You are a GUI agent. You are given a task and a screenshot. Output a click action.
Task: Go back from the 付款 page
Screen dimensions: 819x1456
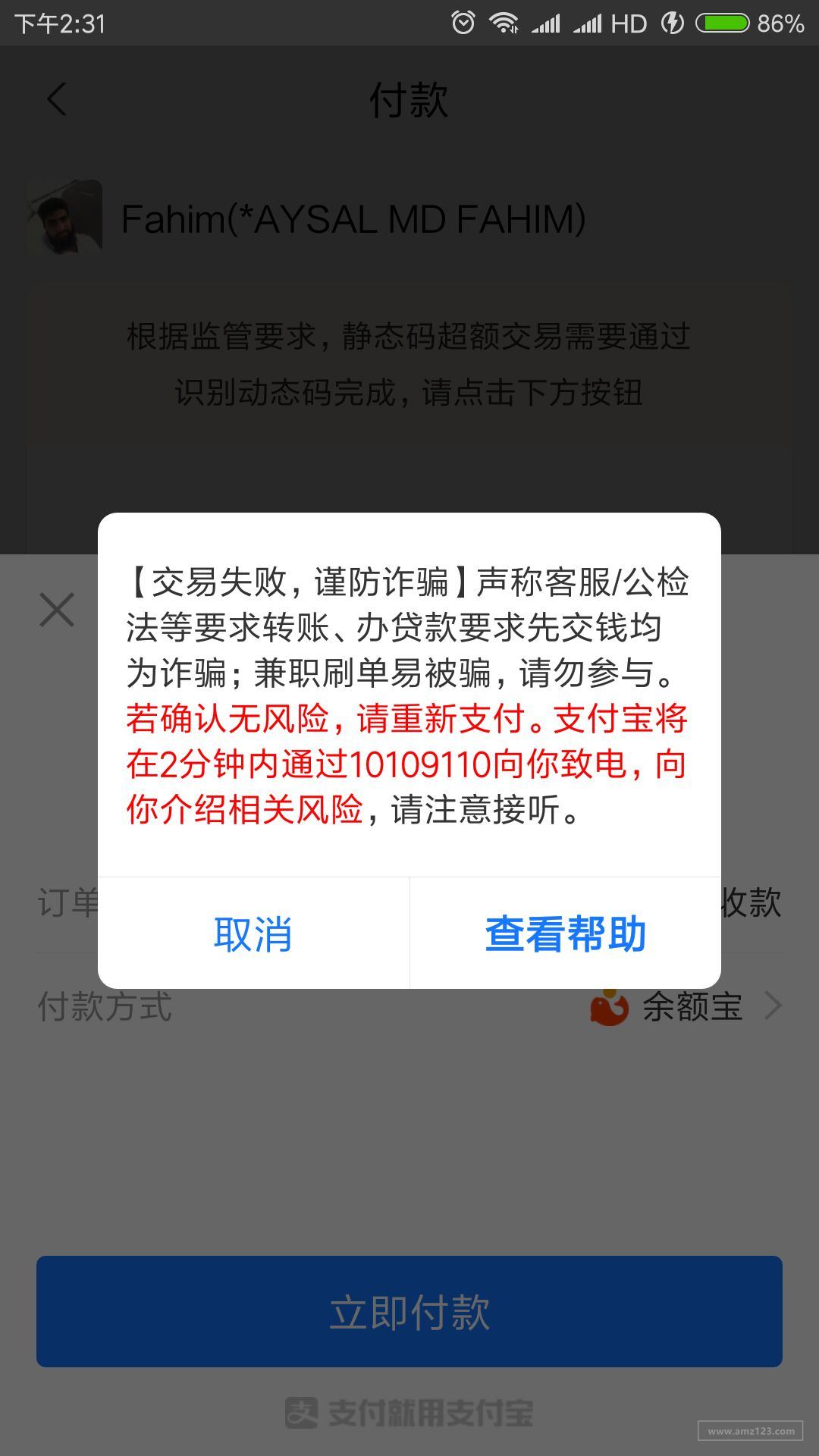(x=57, y=99)
